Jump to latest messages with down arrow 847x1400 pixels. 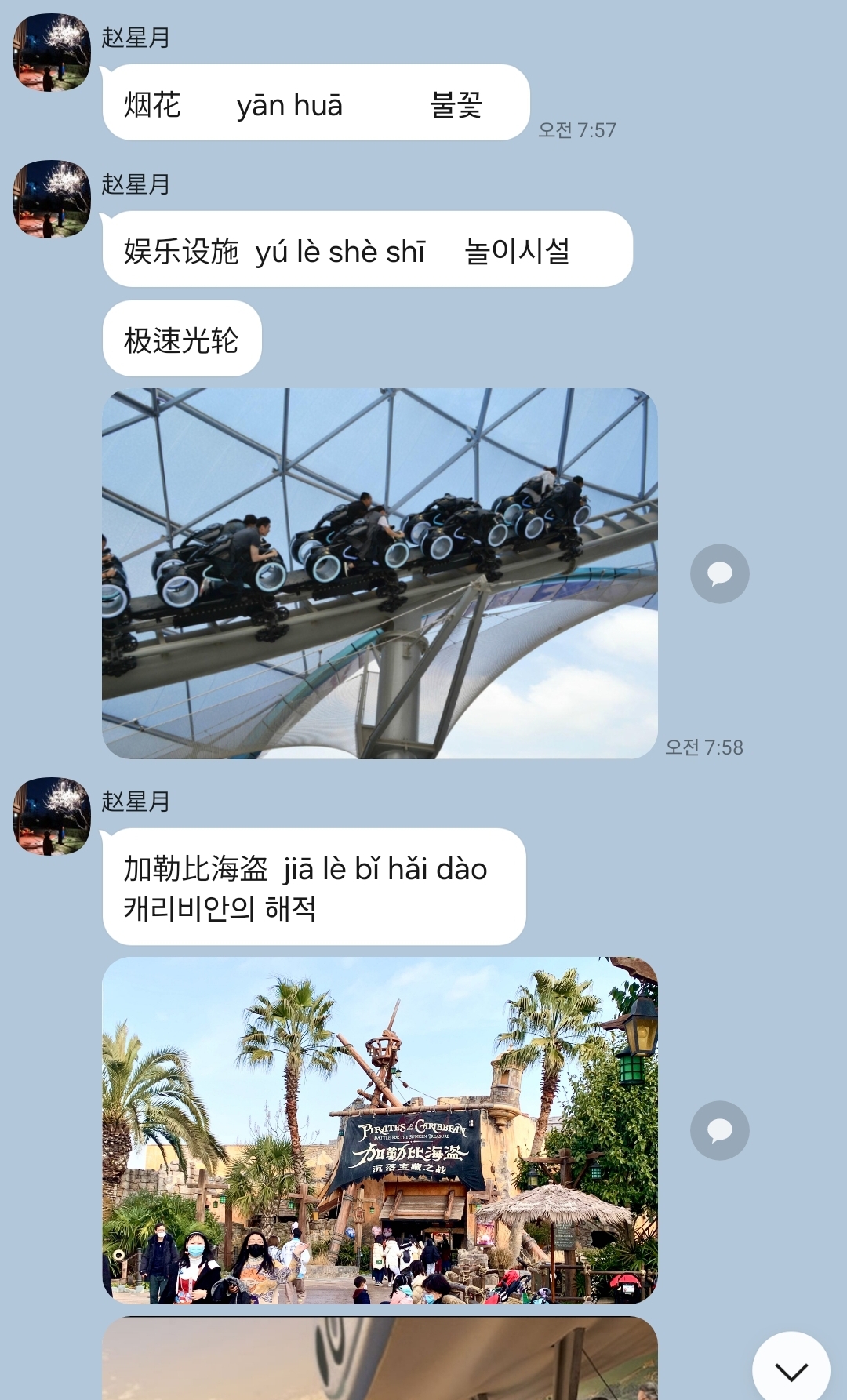point(791,1370)
